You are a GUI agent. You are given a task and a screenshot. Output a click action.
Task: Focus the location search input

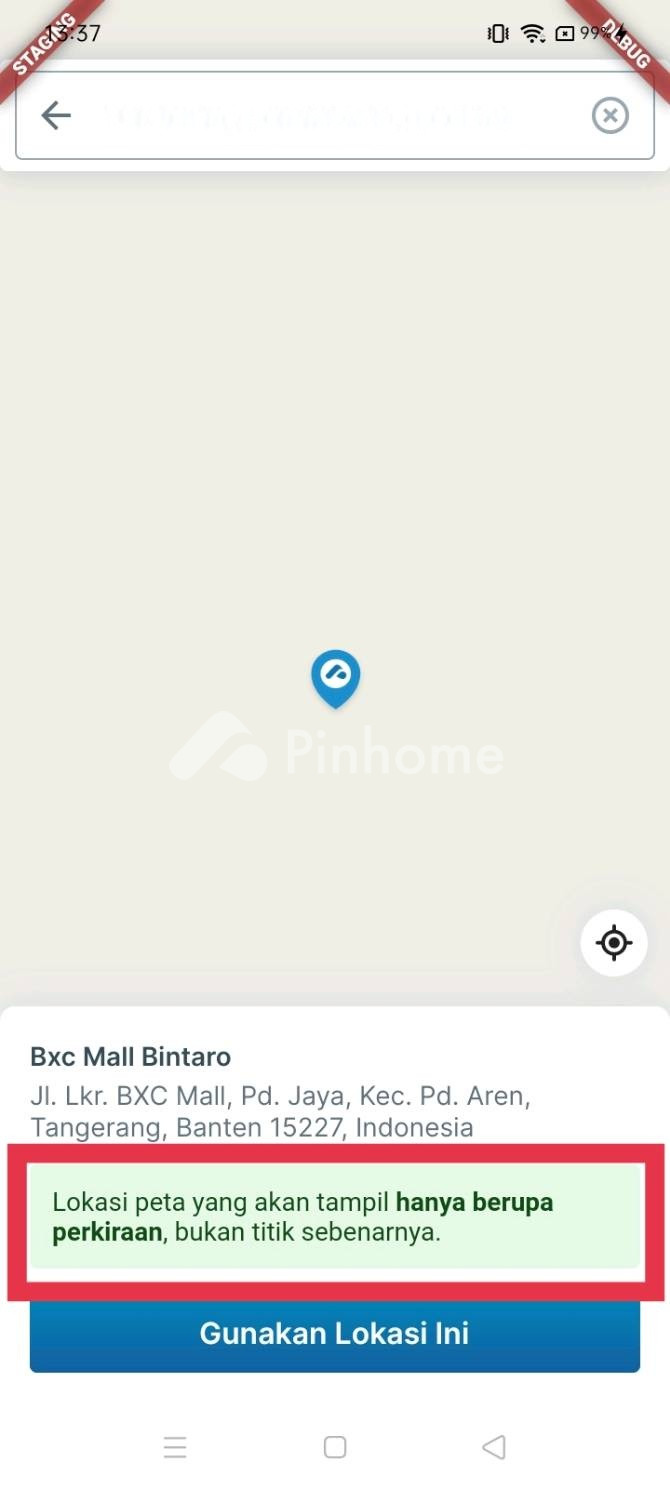click(x=330, y=116)
